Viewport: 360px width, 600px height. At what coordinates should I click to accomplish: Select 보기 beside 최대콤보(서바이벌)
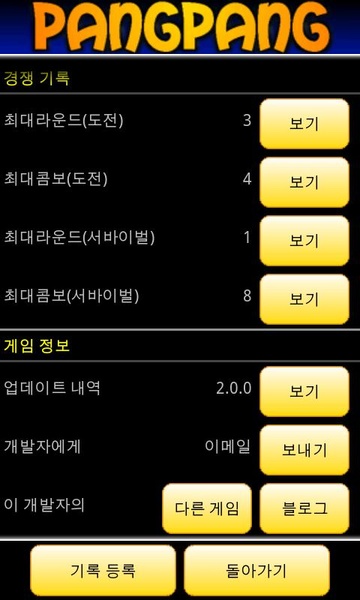[x=304, y=300]
